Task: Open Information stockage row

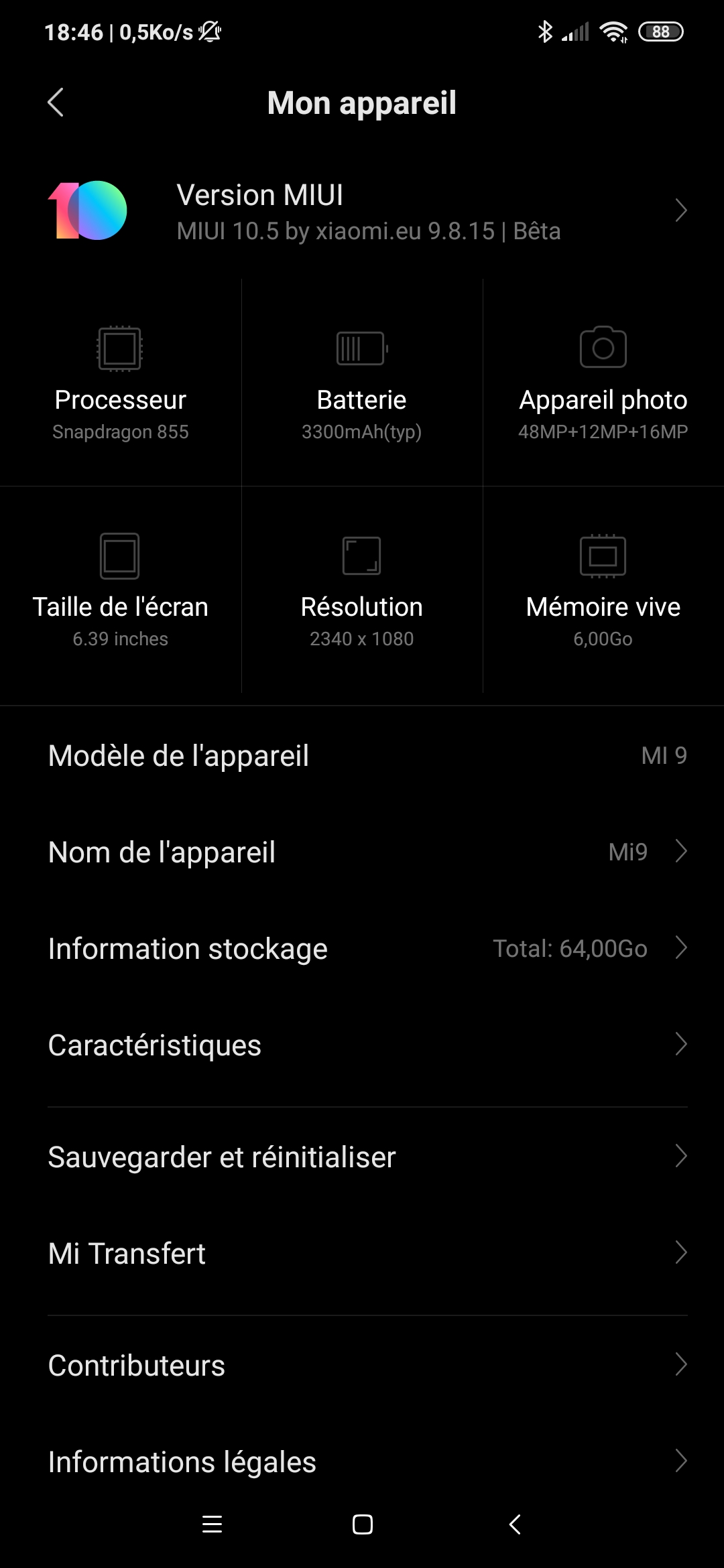Action: click(x=362, y=949)
